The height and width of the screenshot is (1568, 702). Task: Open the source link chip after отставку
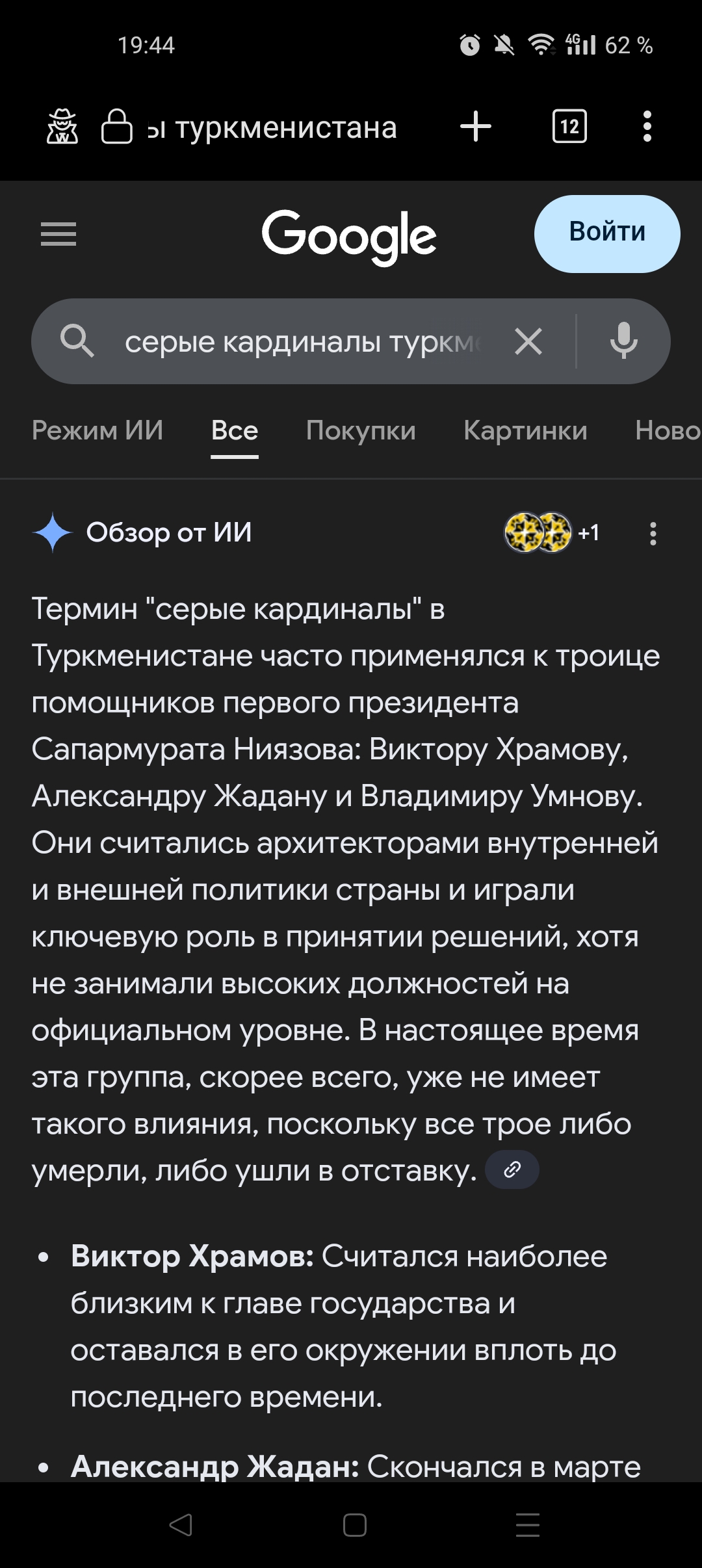512,1169
